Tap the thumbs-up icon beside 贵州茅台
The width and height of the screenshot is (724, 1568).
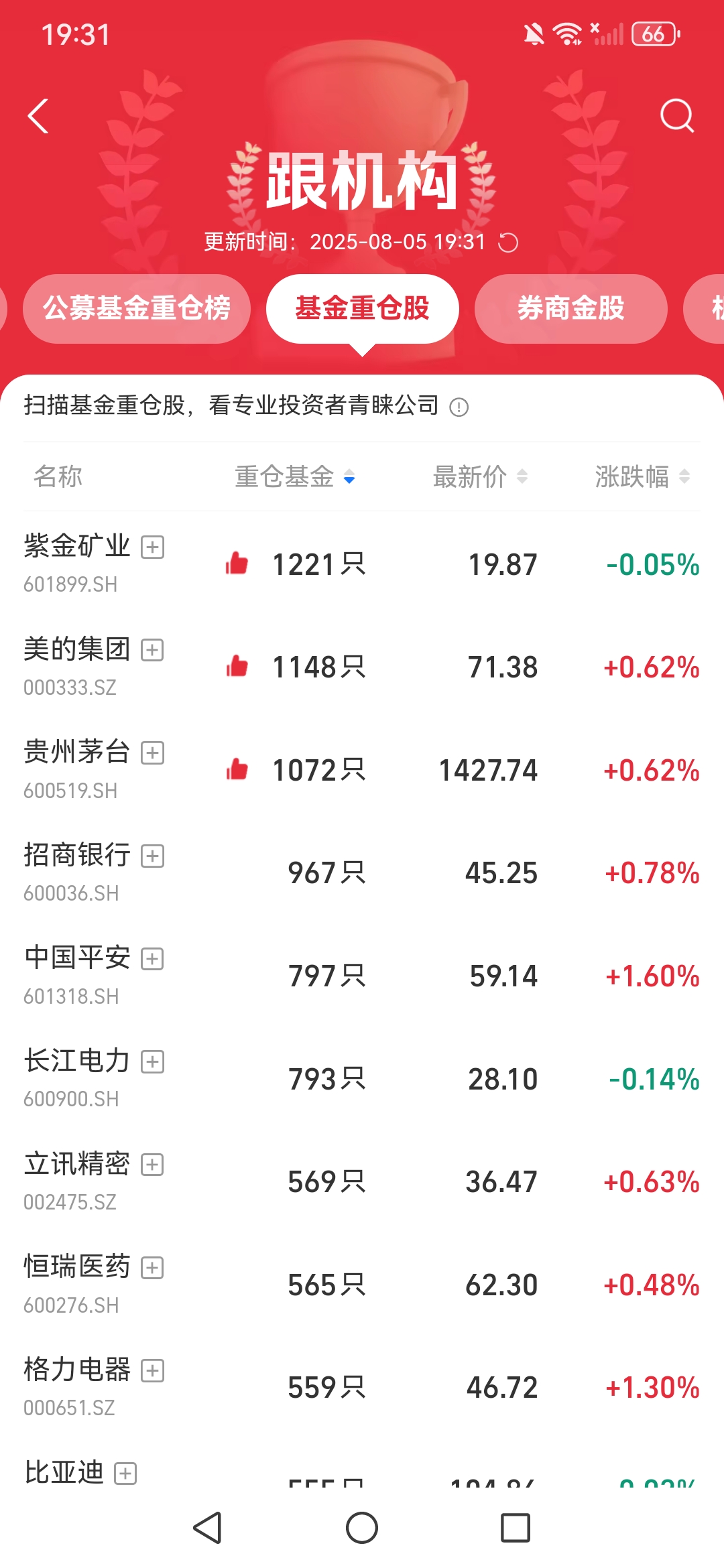(x=238, y=770)
